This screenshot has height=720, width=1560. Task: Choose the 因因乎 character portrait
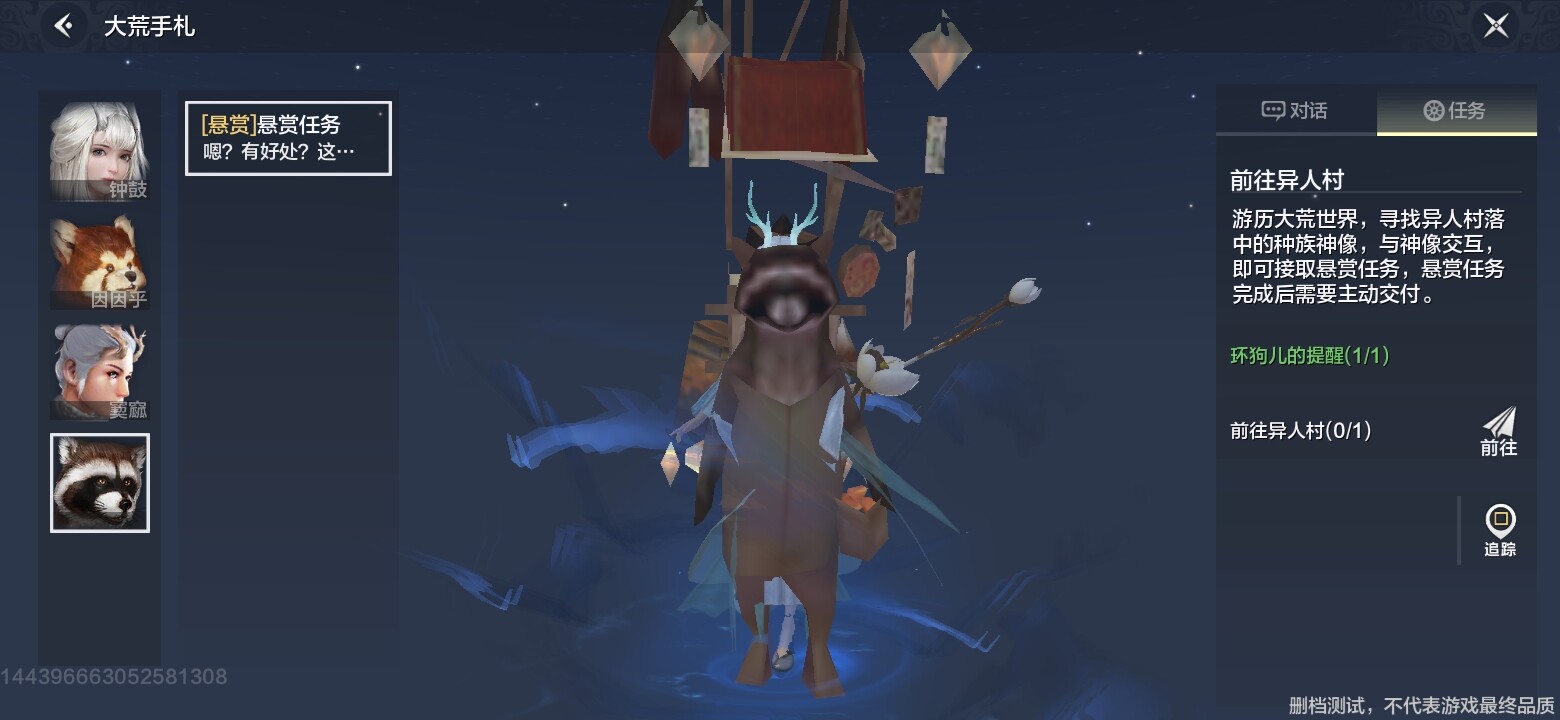point(100,261)
